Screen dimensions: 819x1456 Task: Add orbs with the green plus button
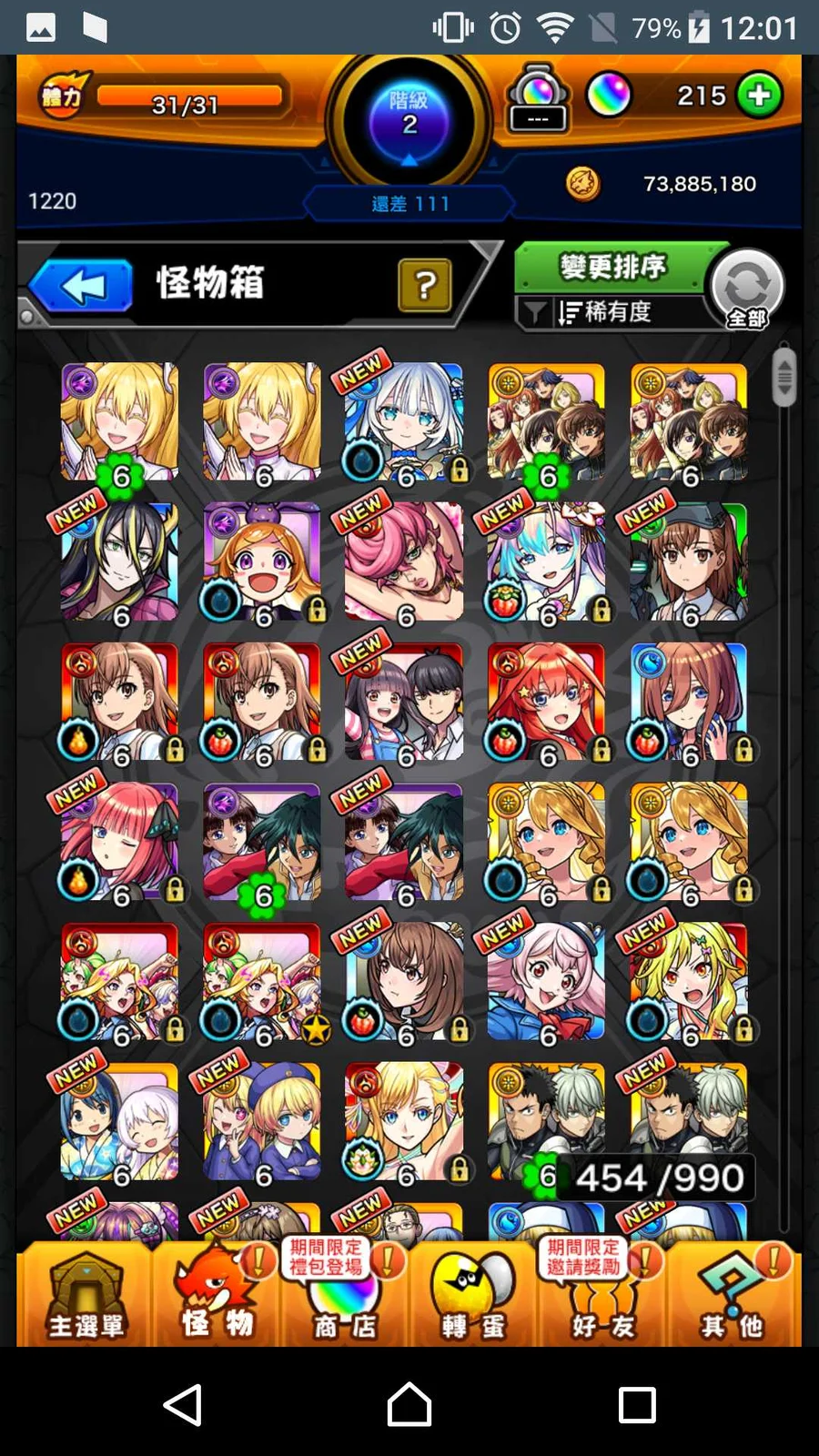[759, 95]
